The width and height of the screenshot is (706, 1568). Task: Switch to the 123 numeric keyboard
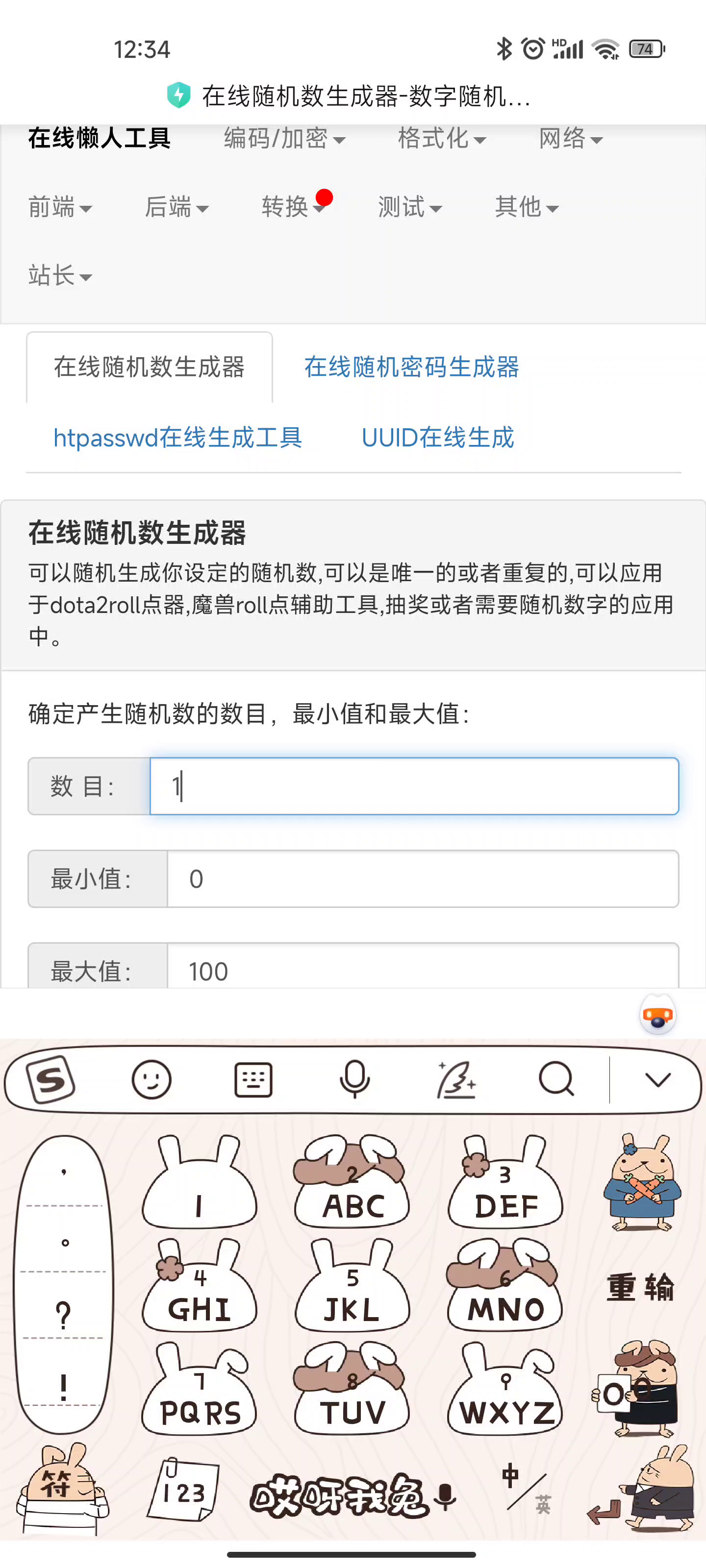183,1490
